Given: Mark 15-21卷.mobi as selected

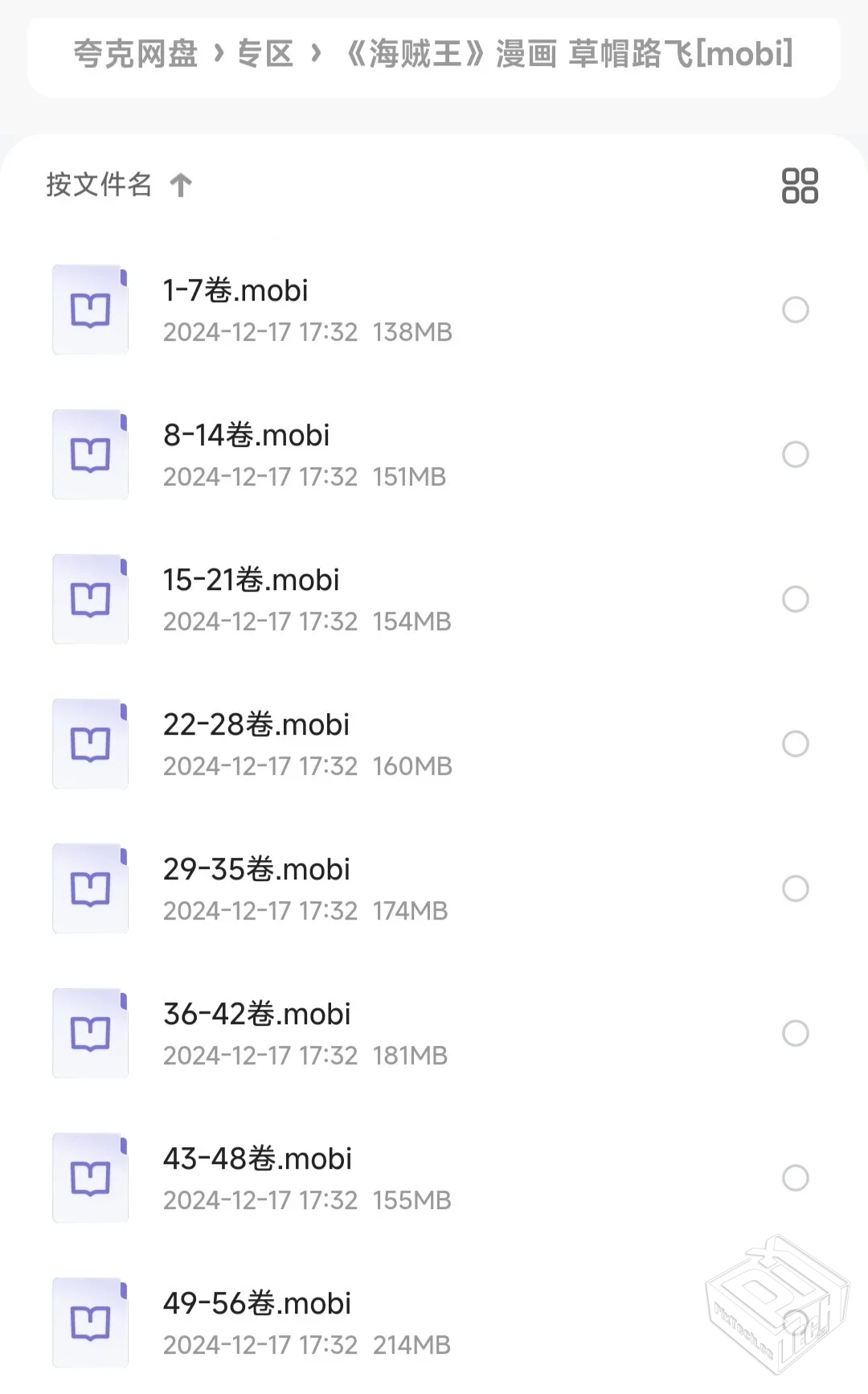Looking at the screenshot, I should point(796,599).
